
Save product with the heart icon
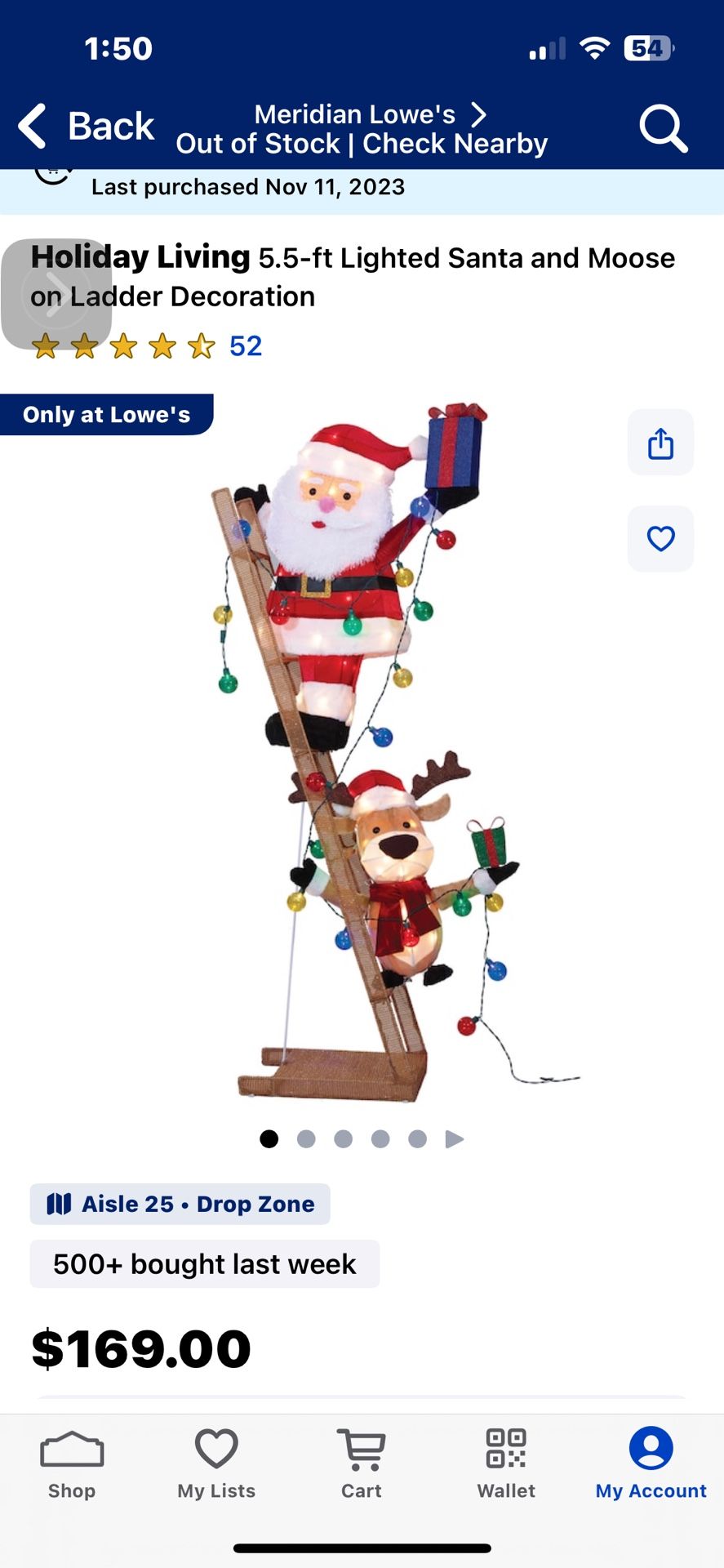660,539
